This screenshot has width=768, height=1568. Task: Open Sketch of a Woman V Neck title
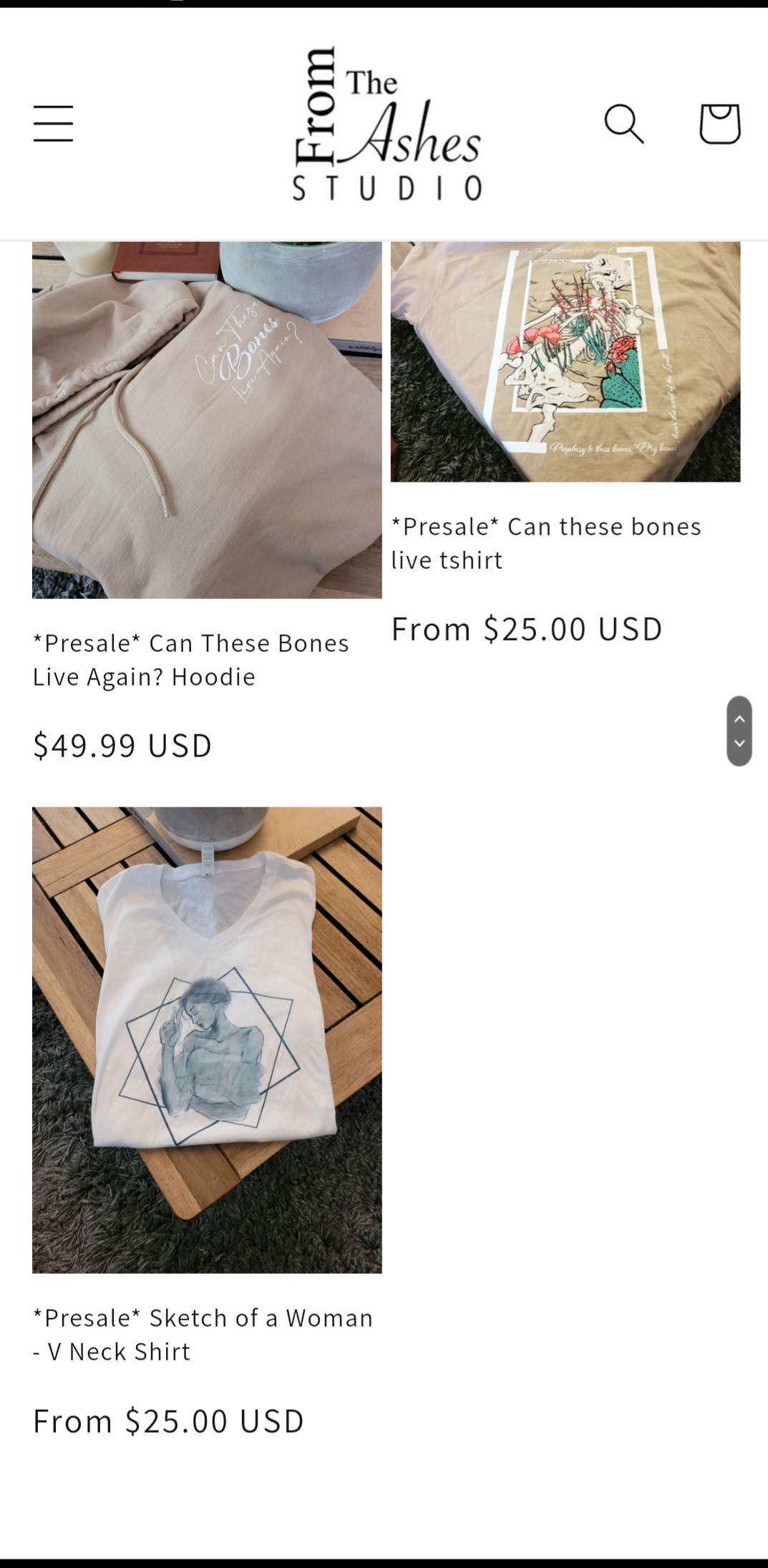[x=203, y=1334]
